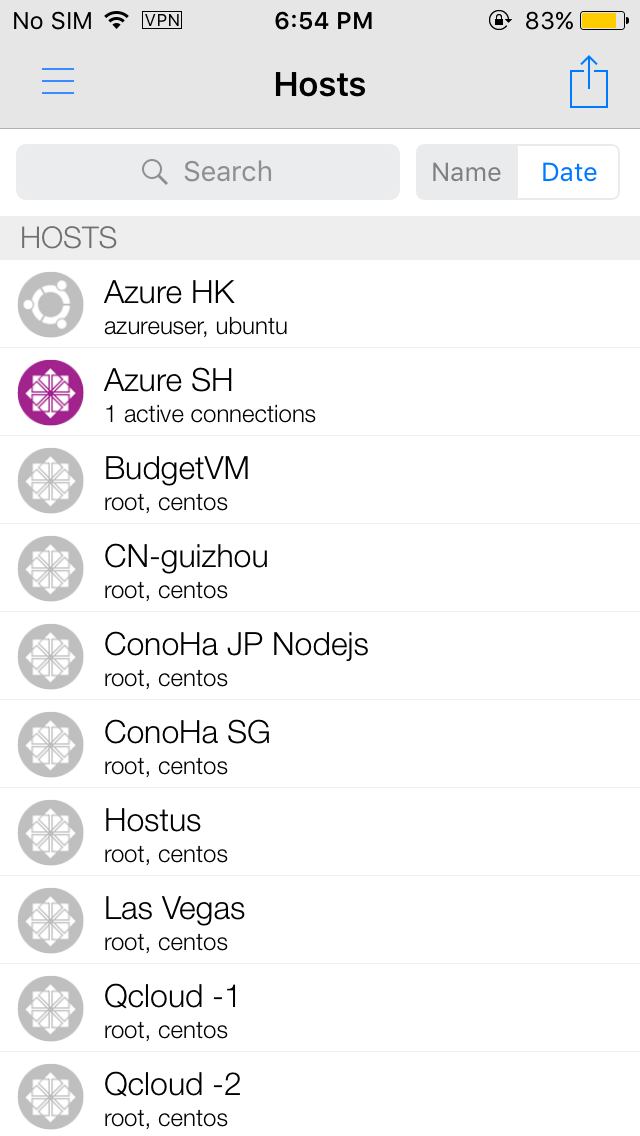Select the CN-guizhou host
This screenshot has height=1136, width=640.
(x=320, y=569)
